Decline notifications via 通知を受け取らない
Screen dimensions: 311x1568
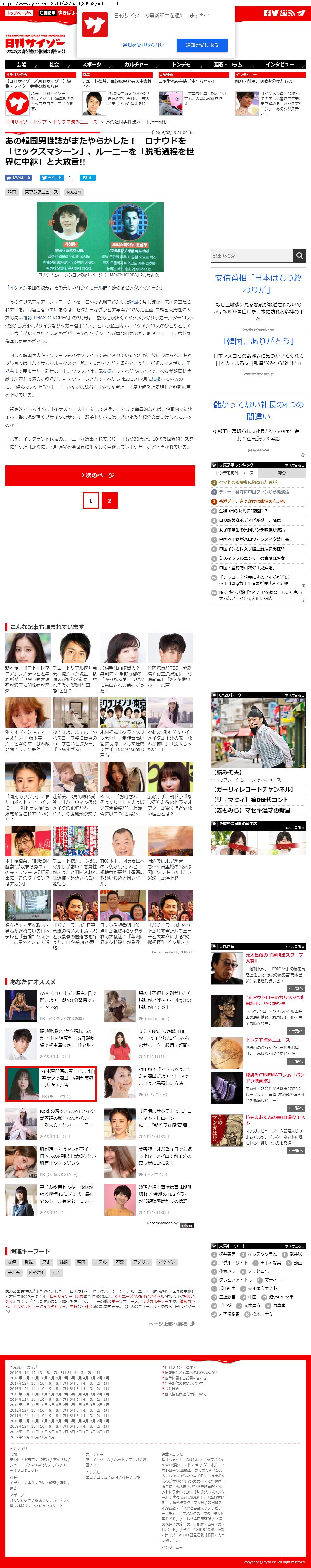143,45
